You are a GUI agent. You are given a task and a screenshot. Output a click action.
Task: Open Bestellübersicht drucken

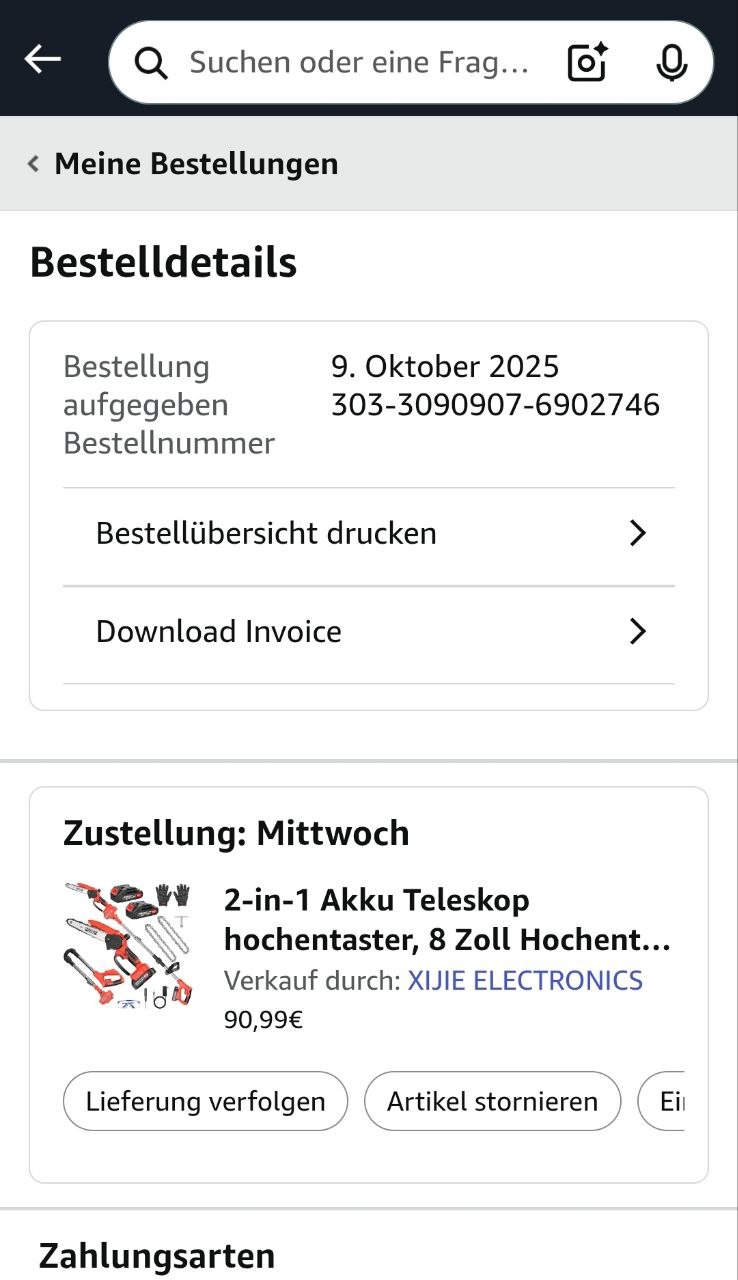368,534
